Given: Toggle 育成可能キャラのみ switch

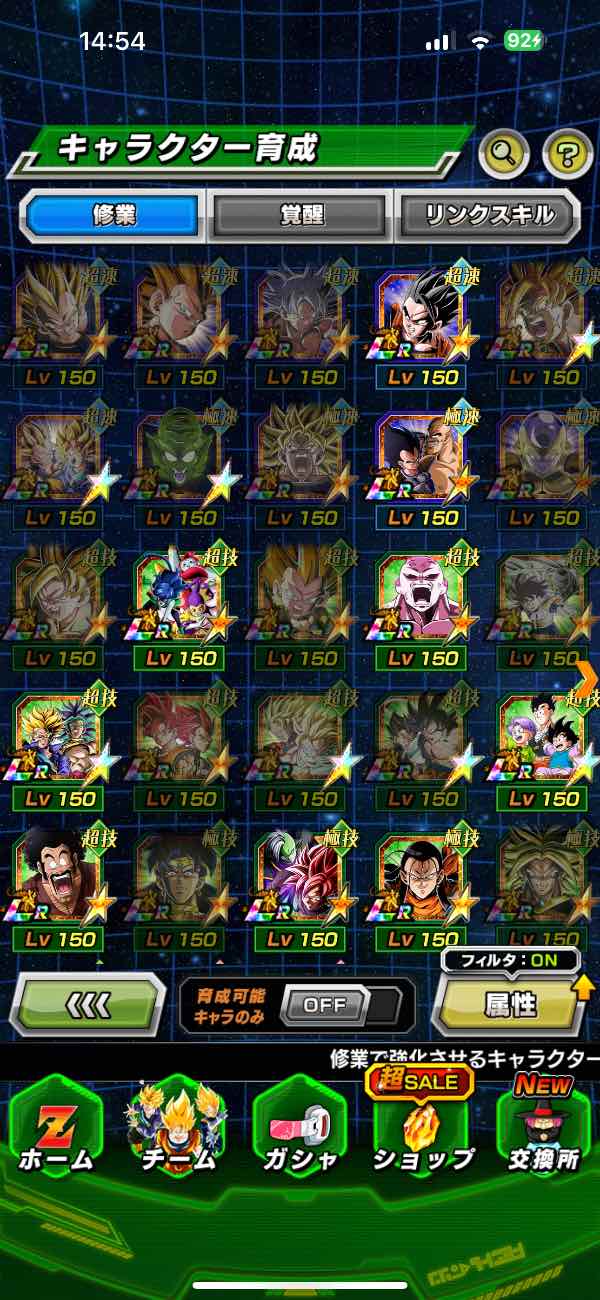Looking at the screenshot, I should click(x=324, y=1005).
